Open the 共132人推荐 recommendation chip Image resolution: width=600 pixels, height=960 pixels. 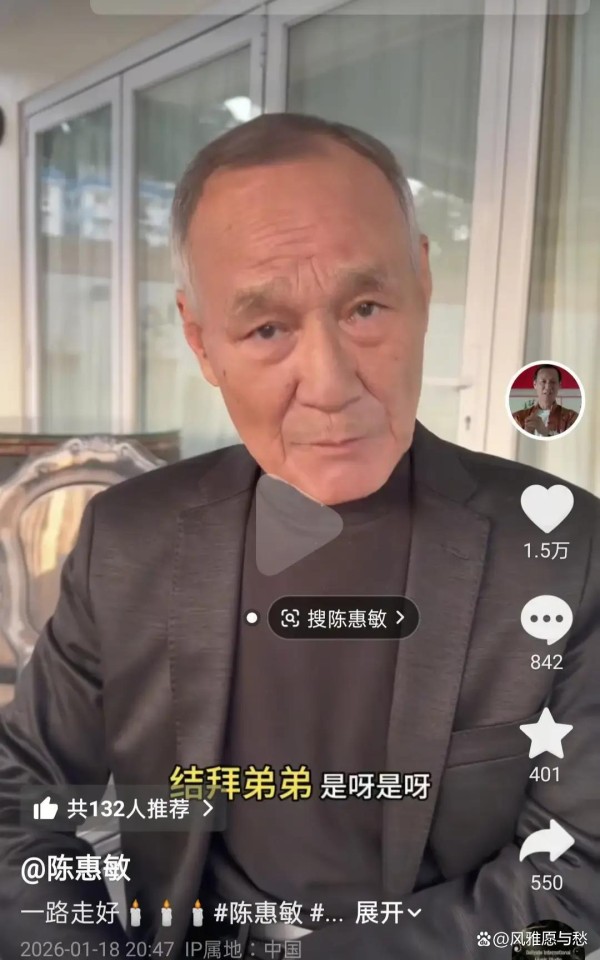pyautogui.click(x=124, y=809)
